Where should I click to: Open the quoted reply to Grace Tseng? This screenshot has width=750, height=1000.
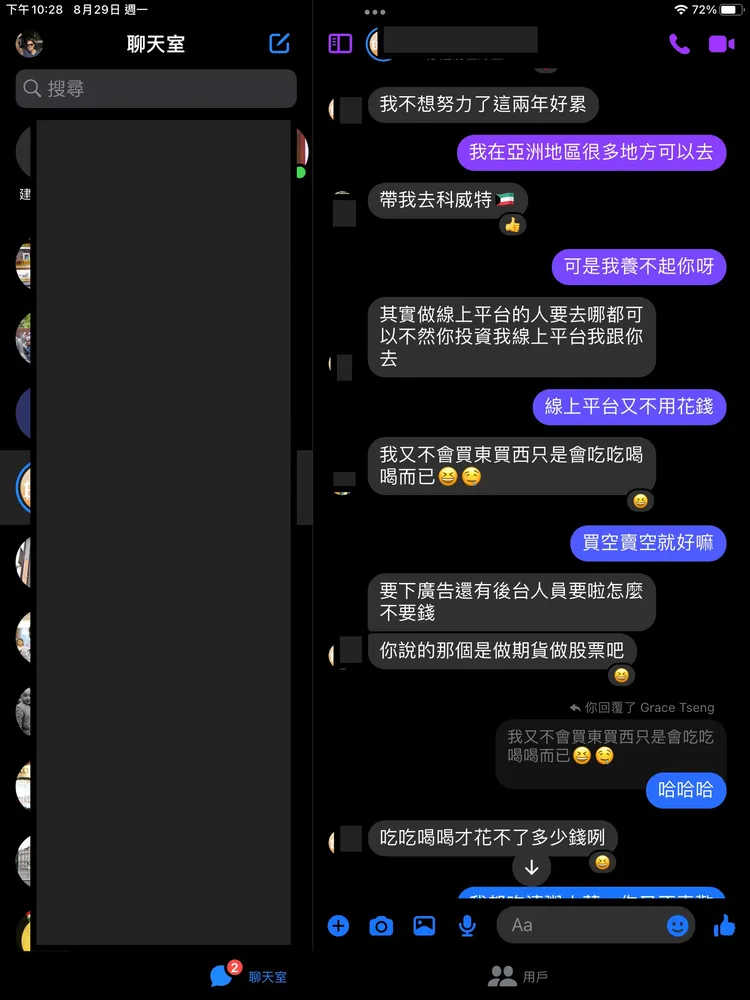(x=611, y=744)
